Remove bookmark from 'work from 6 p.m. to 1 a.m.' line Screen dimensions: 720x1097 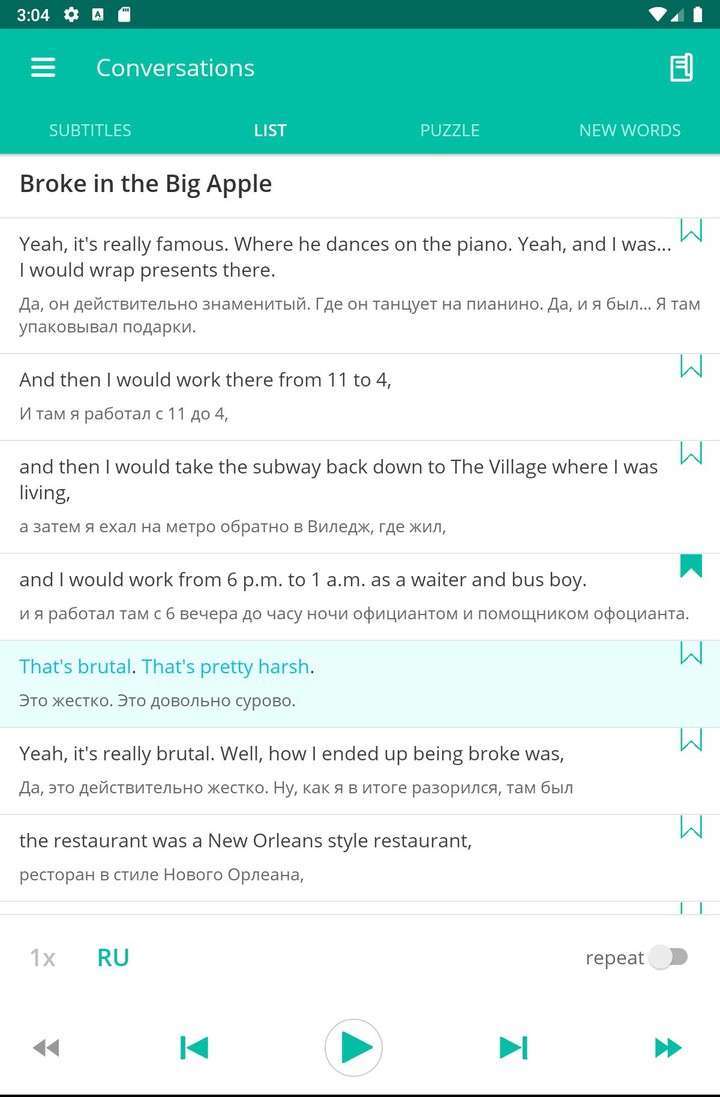(x=691, y=566)
